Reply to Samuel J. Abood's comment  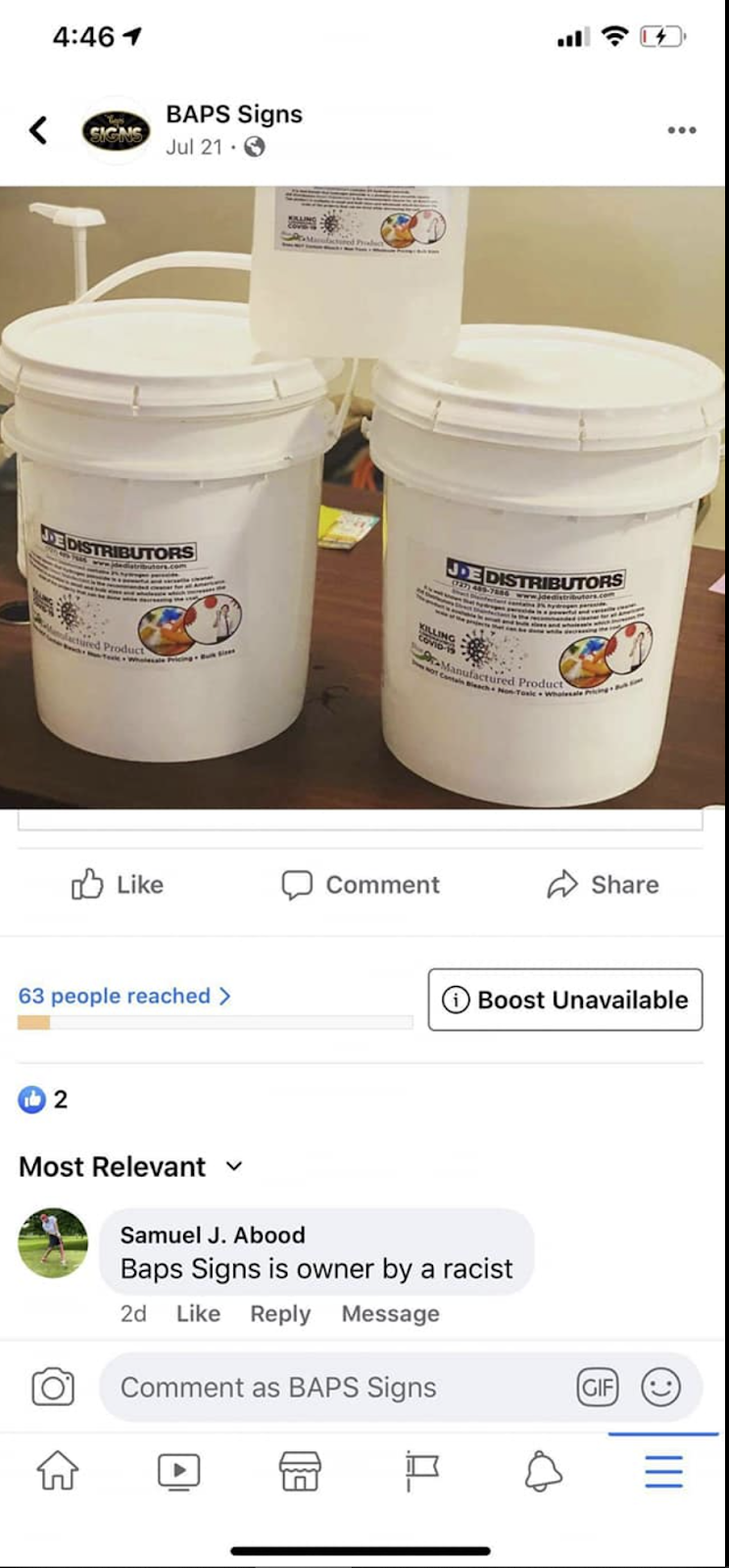(x=280, y=1313)
